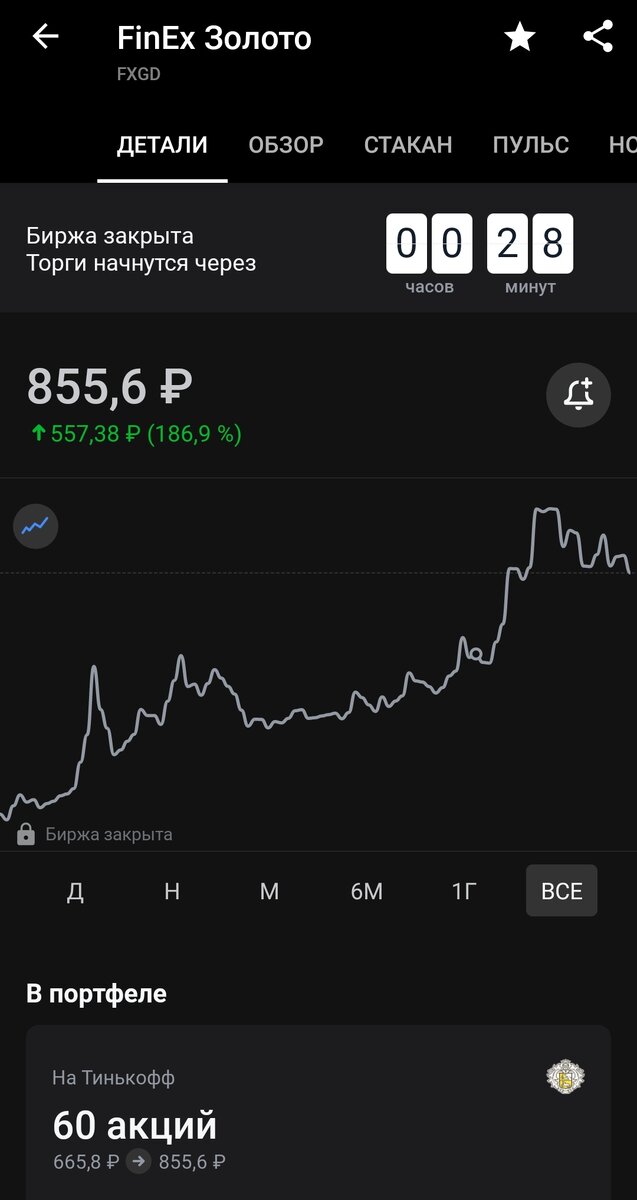The height and width of the screenshot is (1200, 637).
Task: Select the ВСЕ all-time chart period
Action: 561,891
